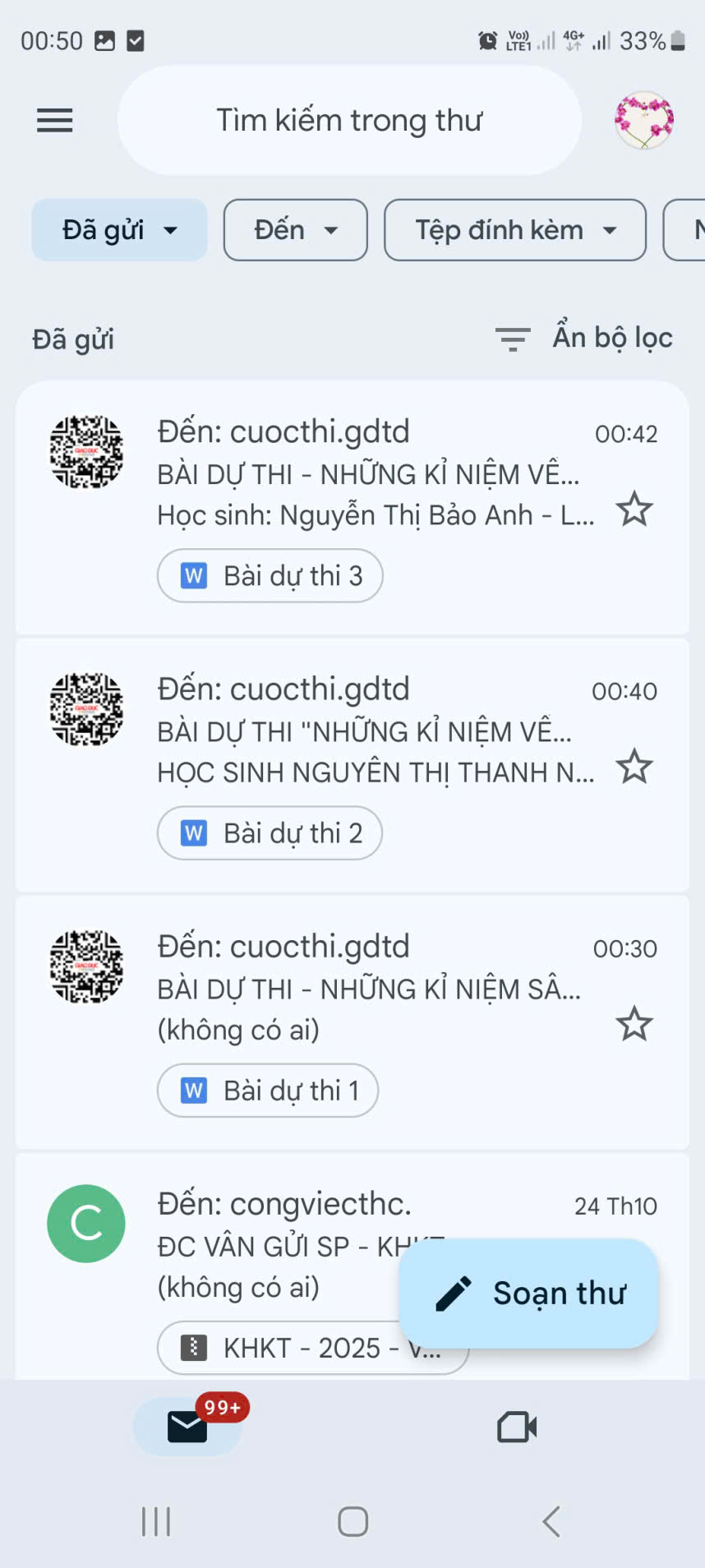Star the email sent at 00:30
Screen dimensions: 705x1568
(634, 1024)
